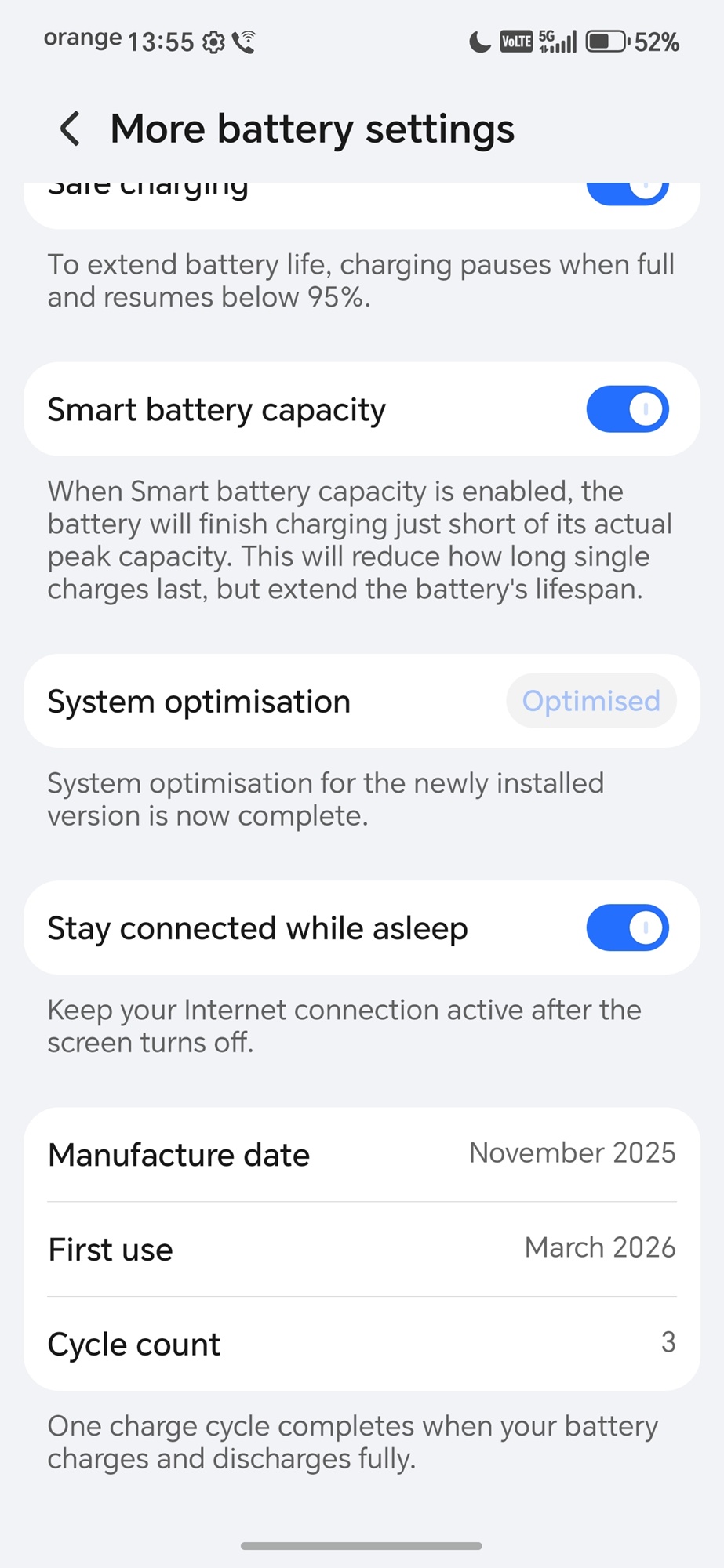The width and height of the screenshot is (724, 1568).
Task: Disable Stay connected while asleep
Action: pyautogui.click(x=627, y=927)
